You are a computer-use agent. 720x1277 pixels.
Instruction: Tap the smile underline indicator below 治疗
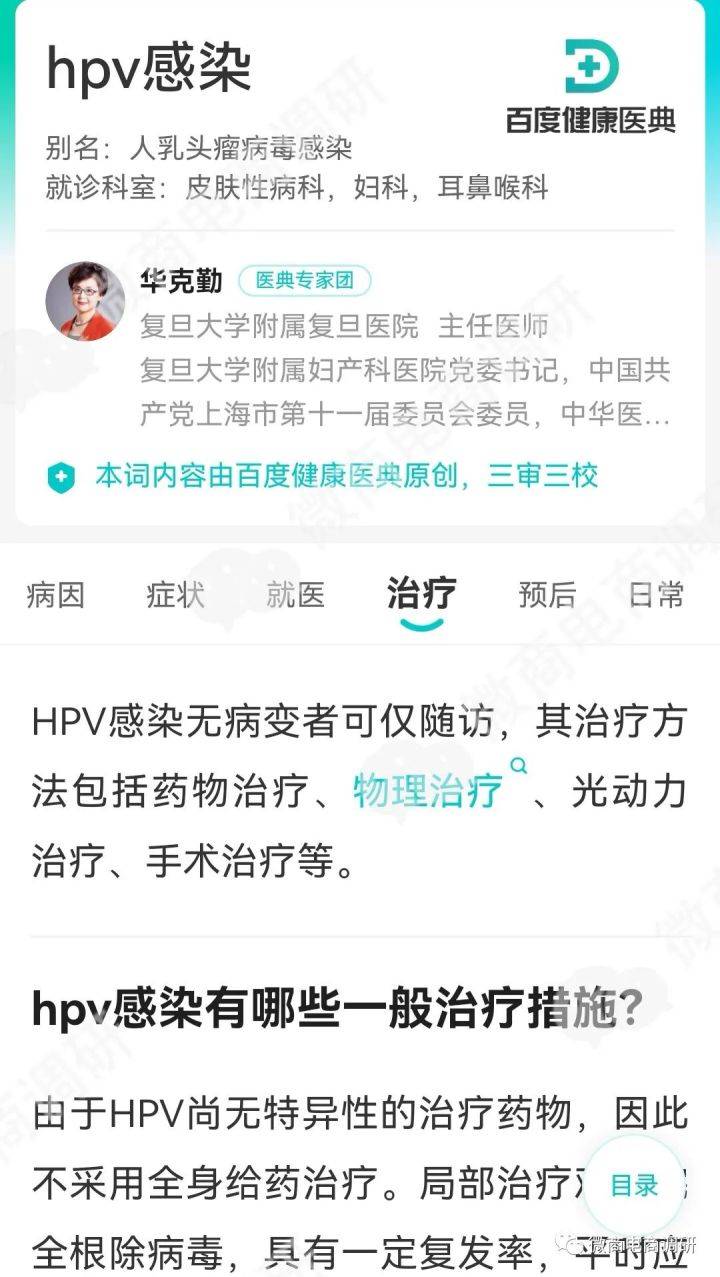click(421, 625)
